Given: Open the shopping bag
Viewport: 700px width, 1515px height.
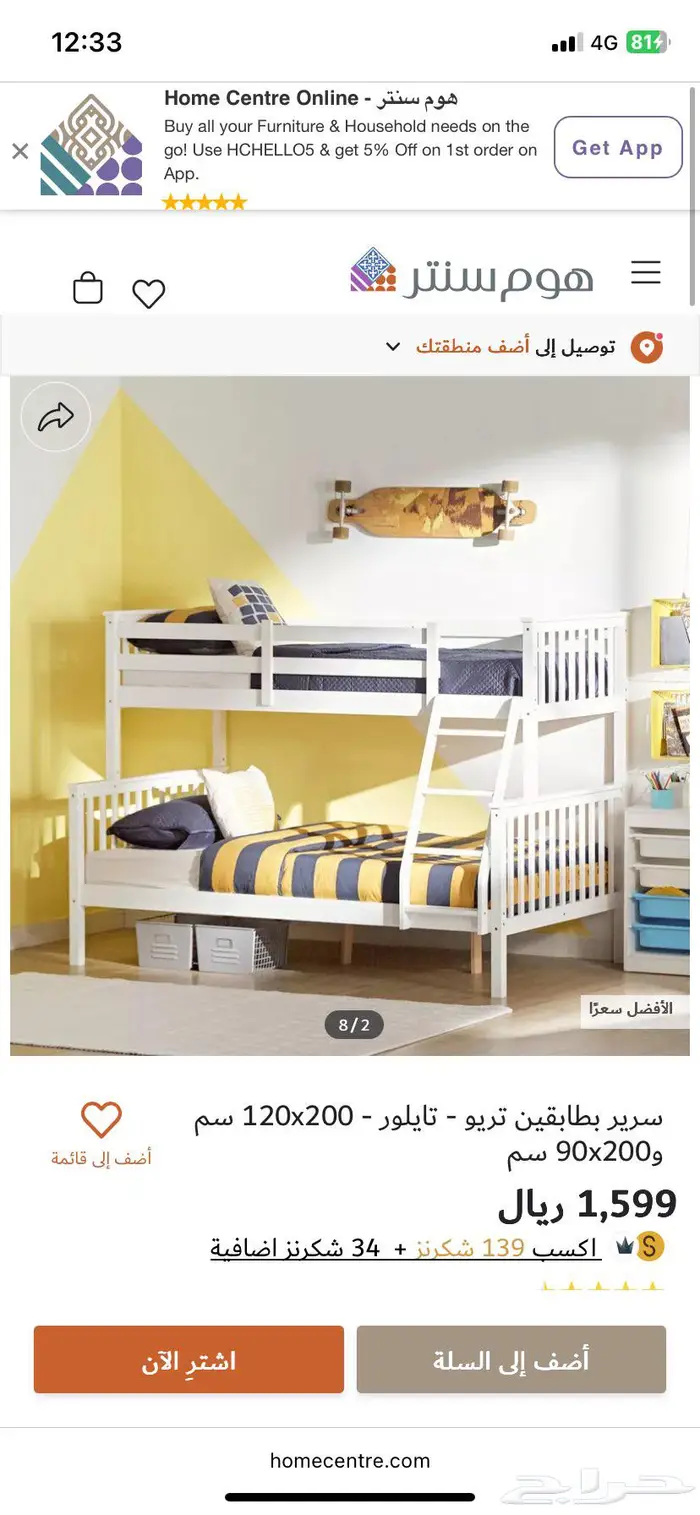Looking at the screenshot, I should click(x=88, y=289).
